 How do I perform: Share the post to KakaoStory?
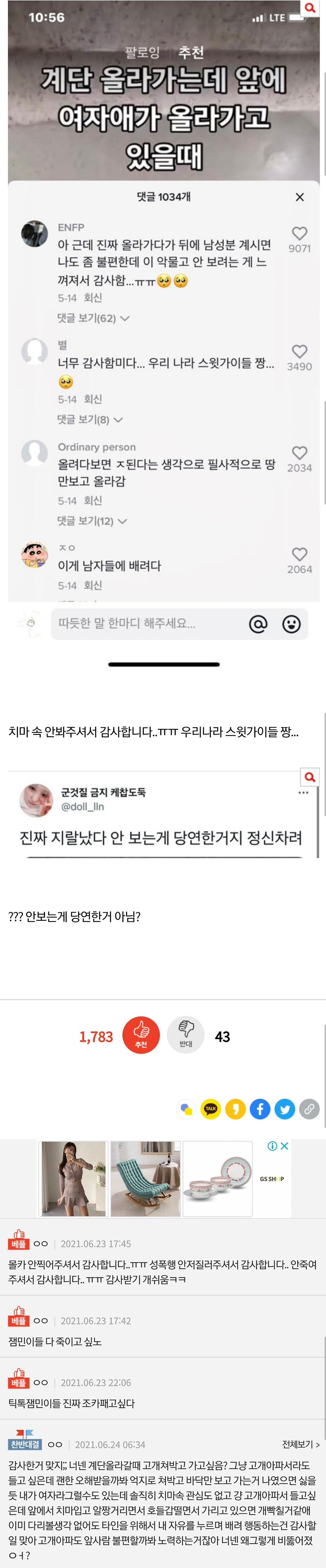click(x=235, y=1109)
